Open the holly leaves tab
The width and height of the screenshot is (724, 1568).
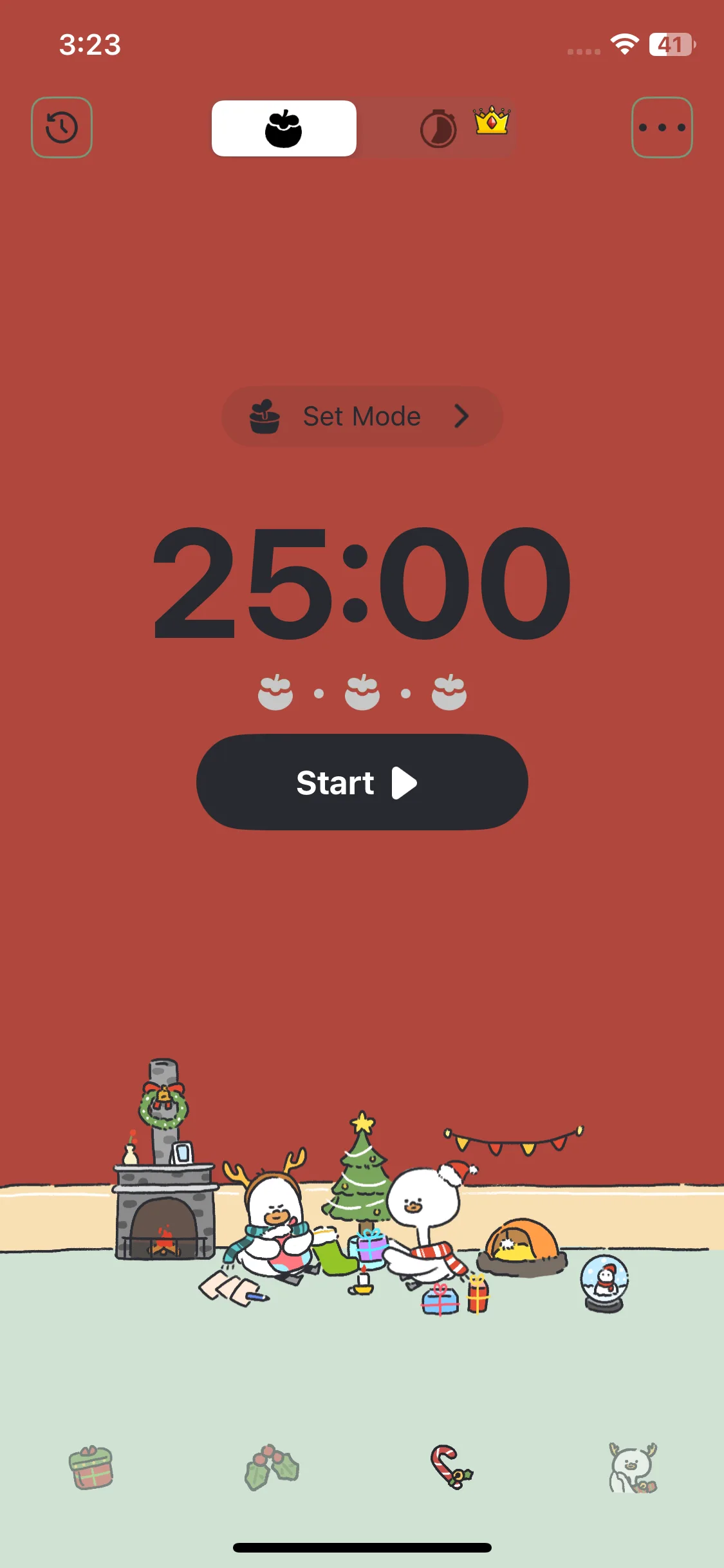(272, 1468)
